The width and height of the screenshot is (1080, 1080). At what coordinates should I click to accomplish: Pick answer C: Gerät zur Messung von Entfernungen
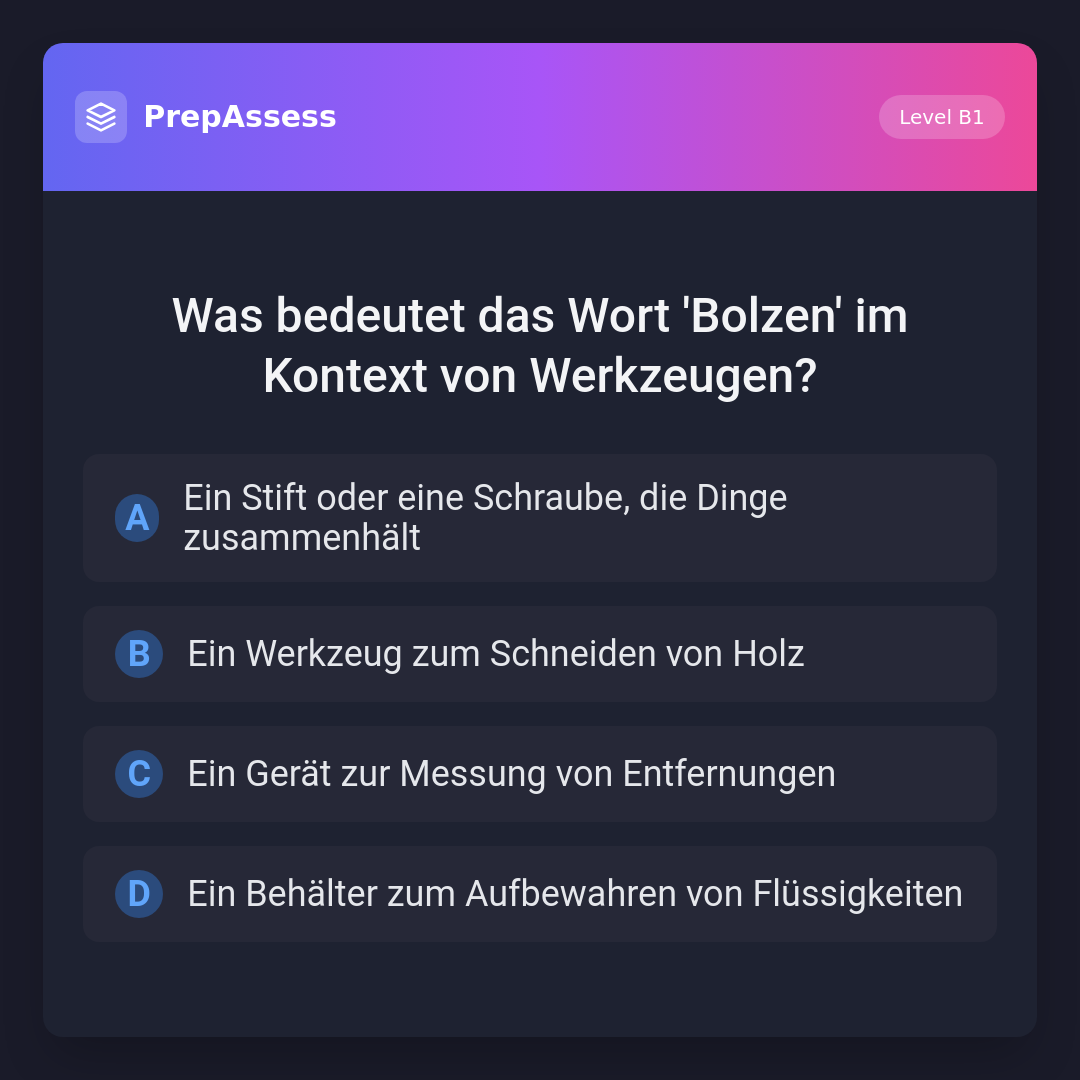(x=540, y=774)
